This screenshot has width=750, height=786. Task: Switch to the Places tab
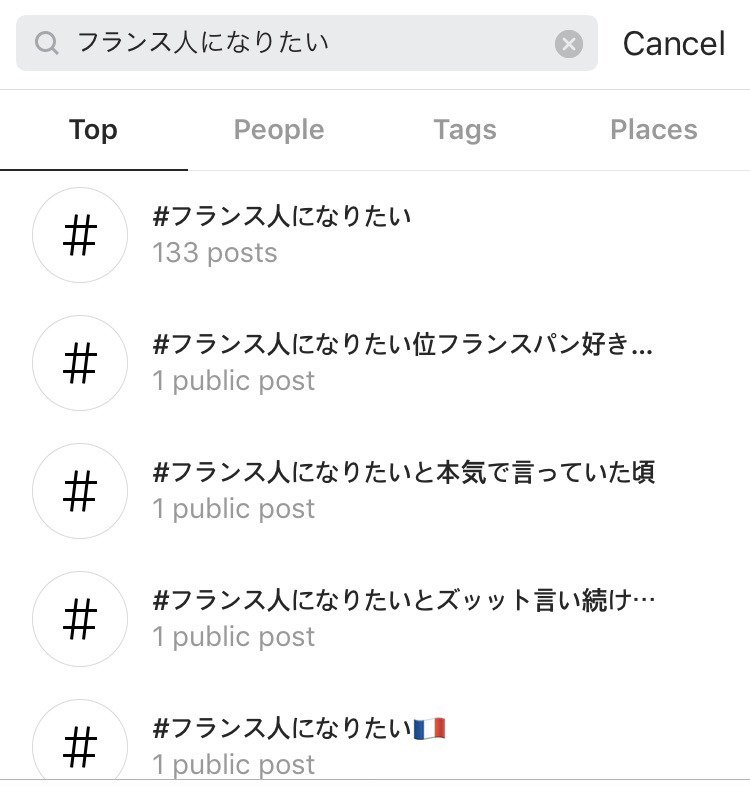pos(653,130)
